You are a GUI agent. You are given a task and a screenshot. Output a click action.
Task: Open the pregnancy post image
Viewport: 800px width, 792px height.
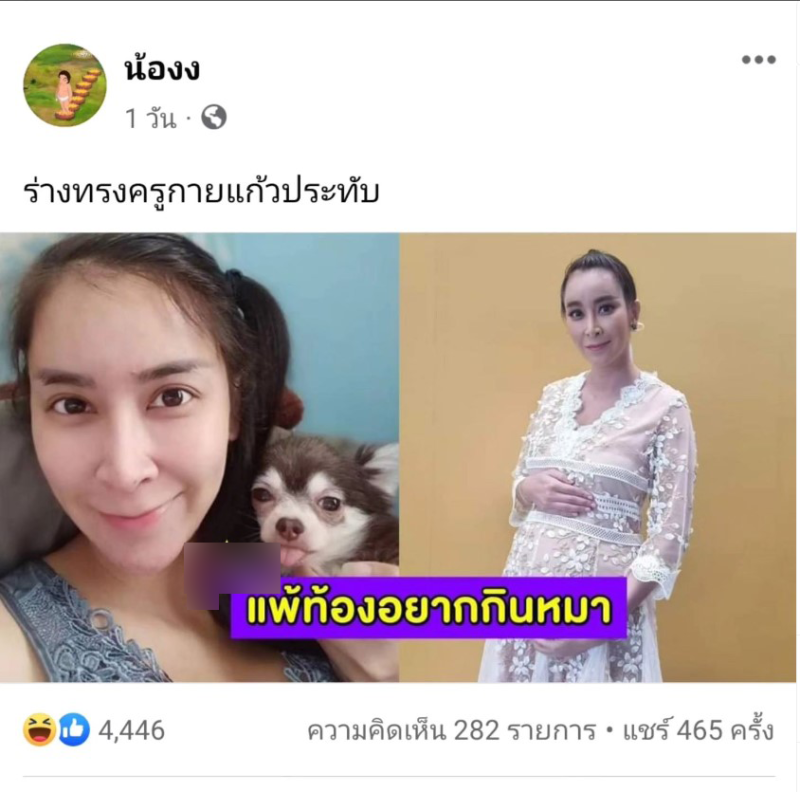pyautogui.click(x=398, y=457)
